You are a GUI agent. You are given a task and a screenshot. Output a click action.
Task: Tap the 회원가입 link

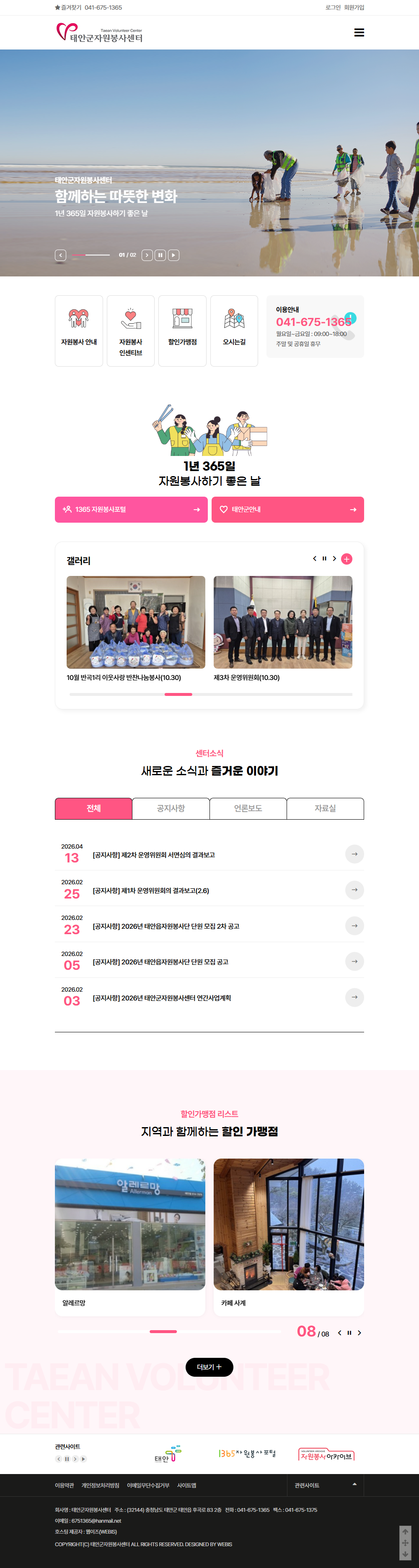pos(354,7)
